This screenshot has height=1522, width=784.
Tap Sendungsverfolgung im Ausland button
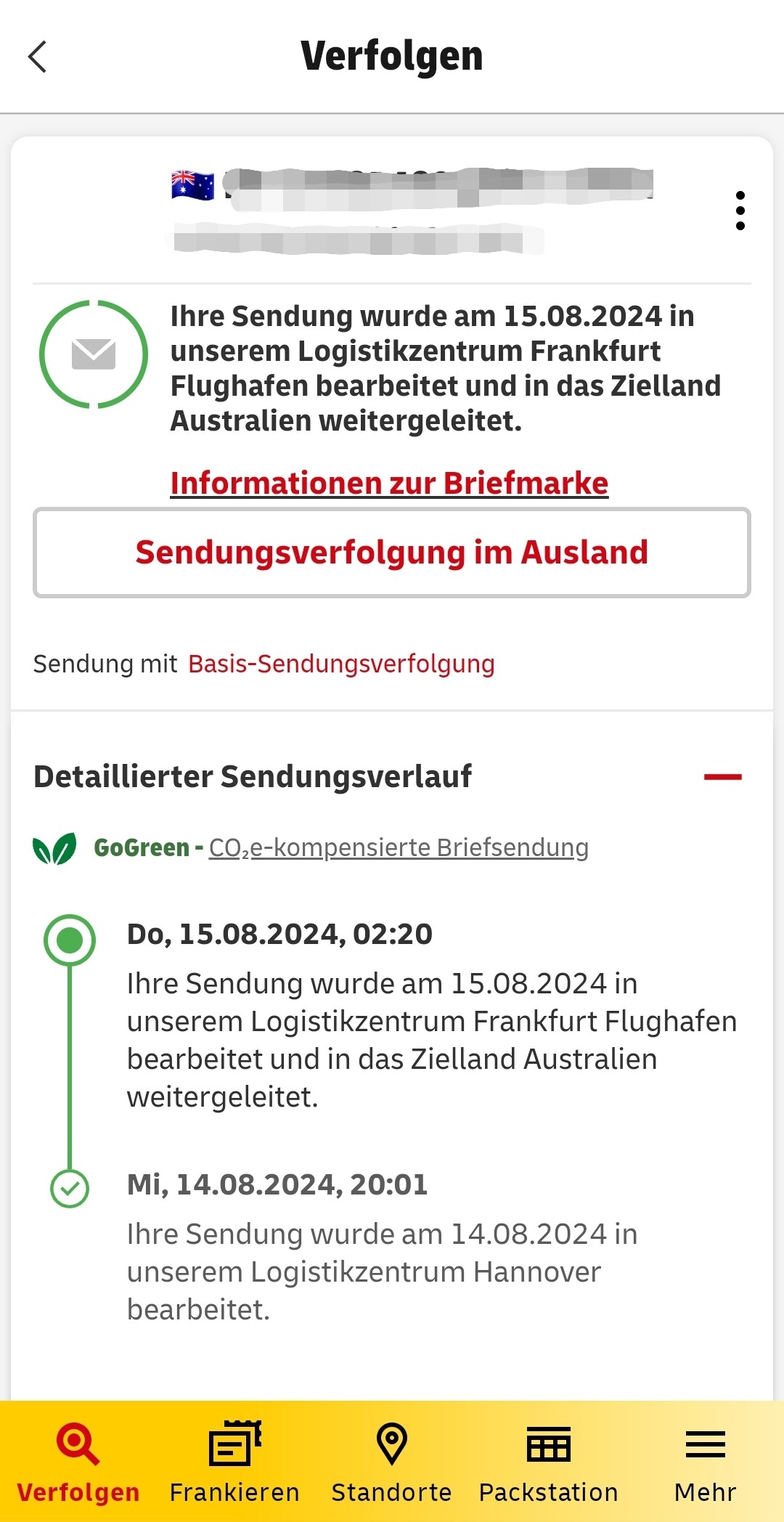[392, 553]
